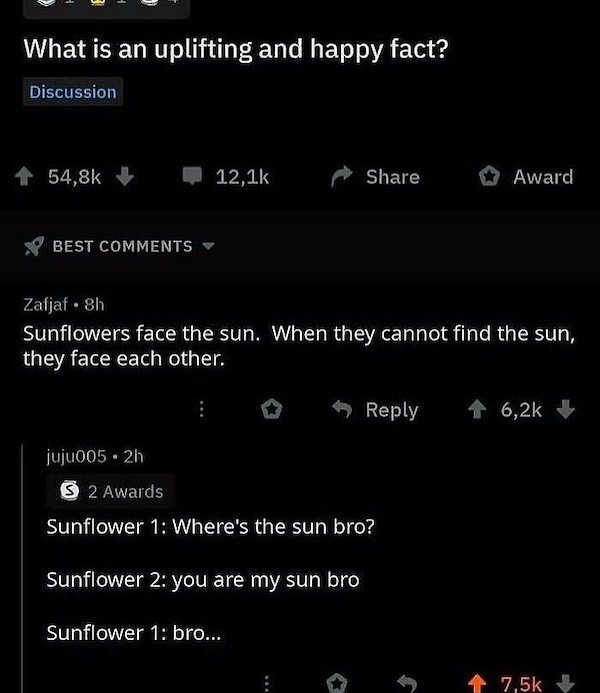Viewport: 600px width, 693px height.
Task: Open the 12,1k comments
Action: (226, 177)
